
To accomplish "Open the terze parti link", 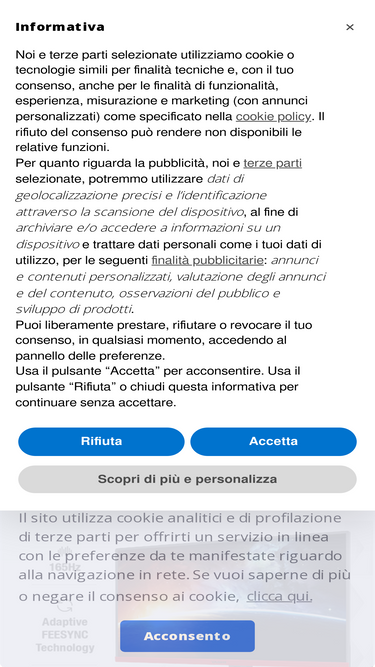I will coord(273,163).
